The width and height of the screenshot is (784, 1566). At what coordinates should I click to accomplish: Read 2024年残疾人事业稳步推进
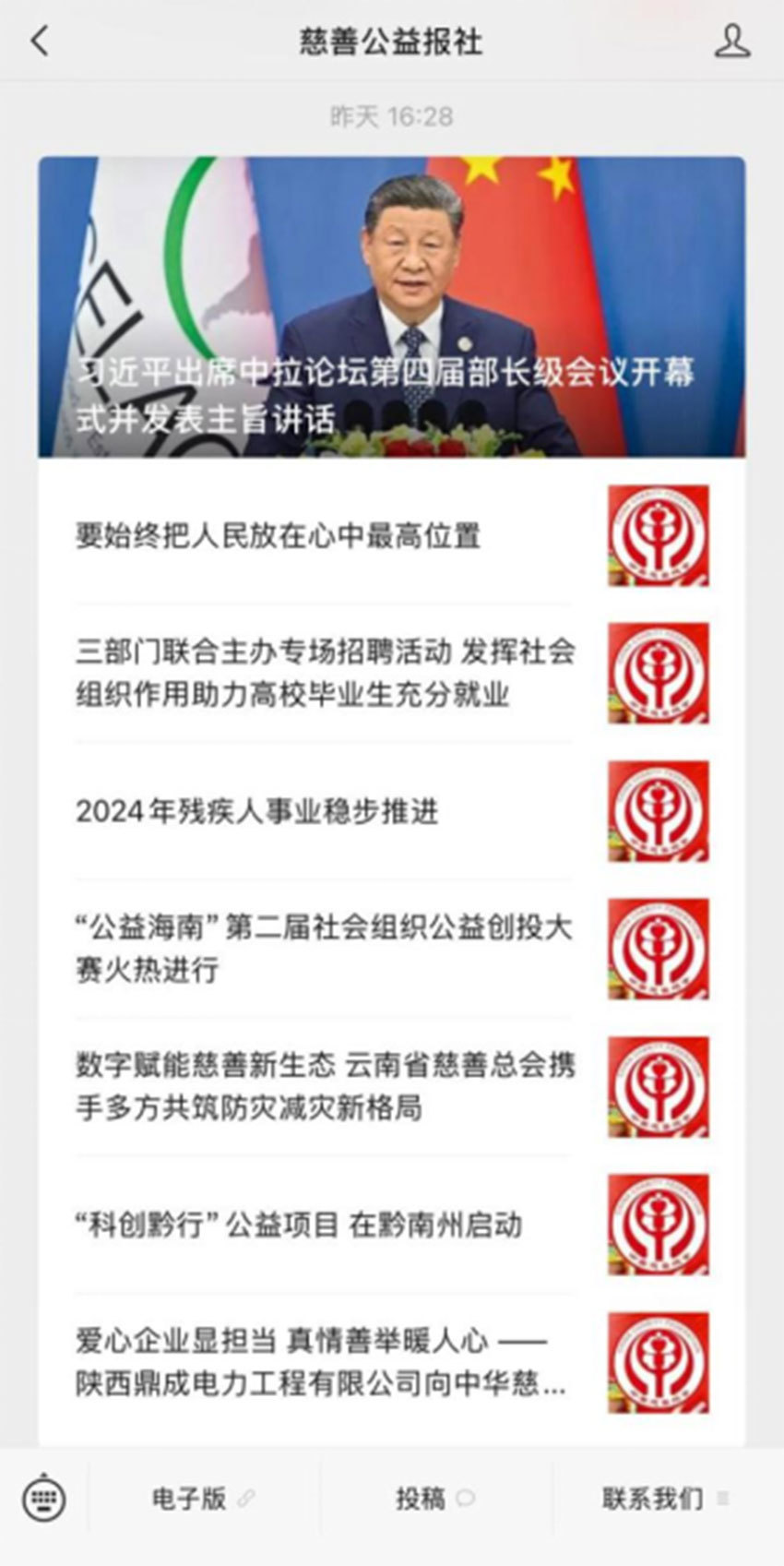coord(391,811)
